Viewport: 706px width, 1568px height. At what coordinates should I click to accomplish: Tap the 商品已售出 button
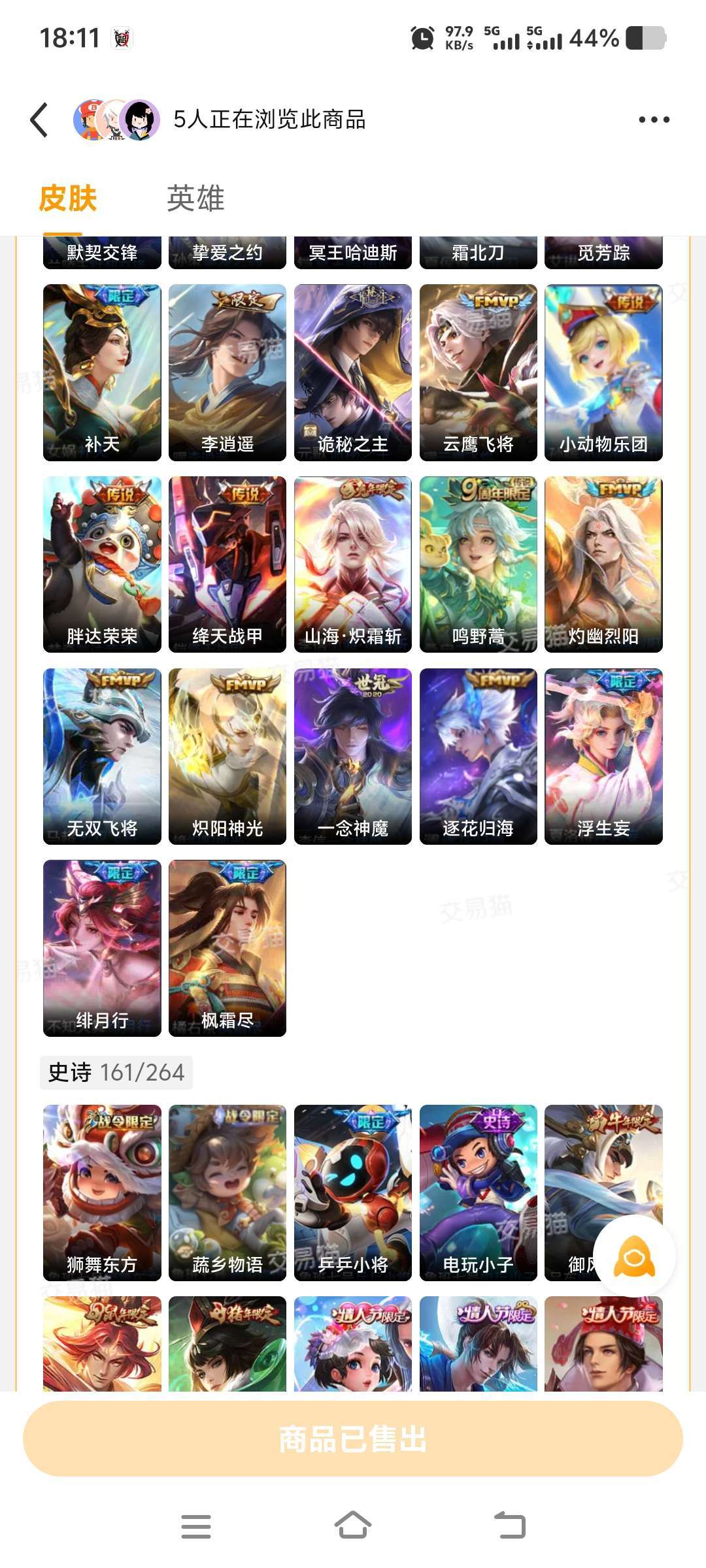point(353,1439)
